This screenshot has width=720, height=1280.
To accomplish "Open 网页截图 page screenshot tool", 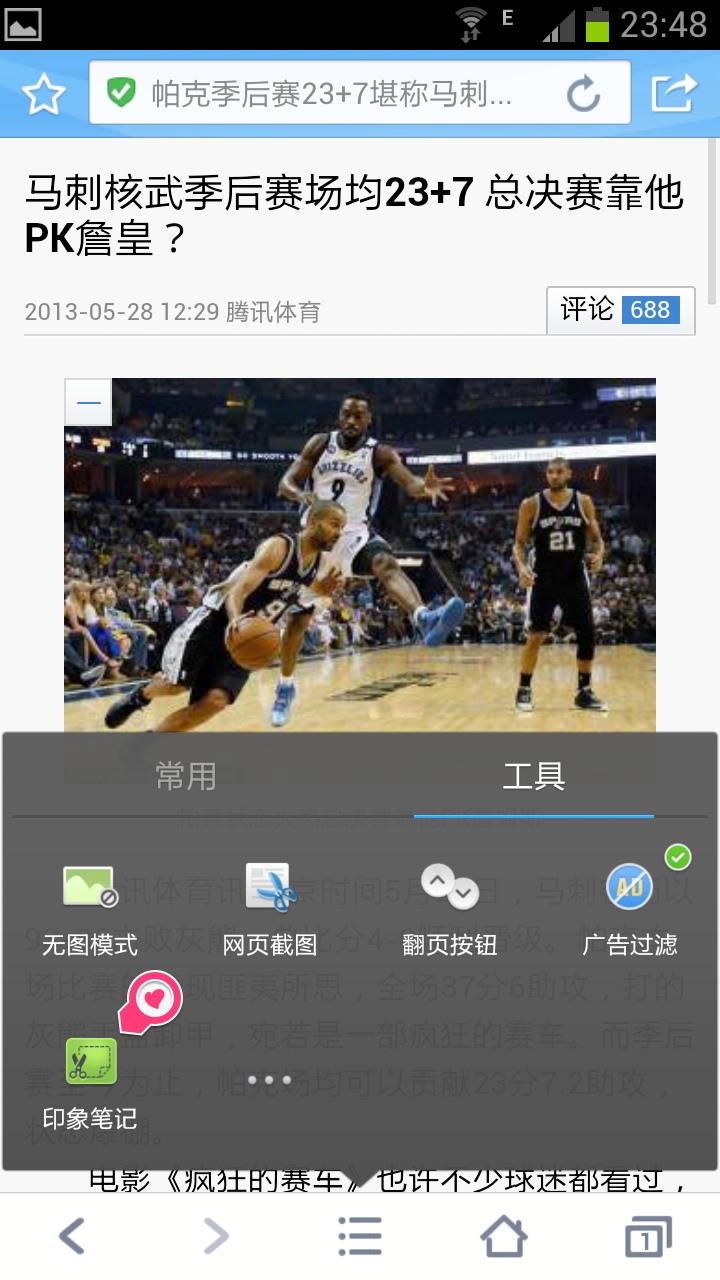I will pos(270,905).
